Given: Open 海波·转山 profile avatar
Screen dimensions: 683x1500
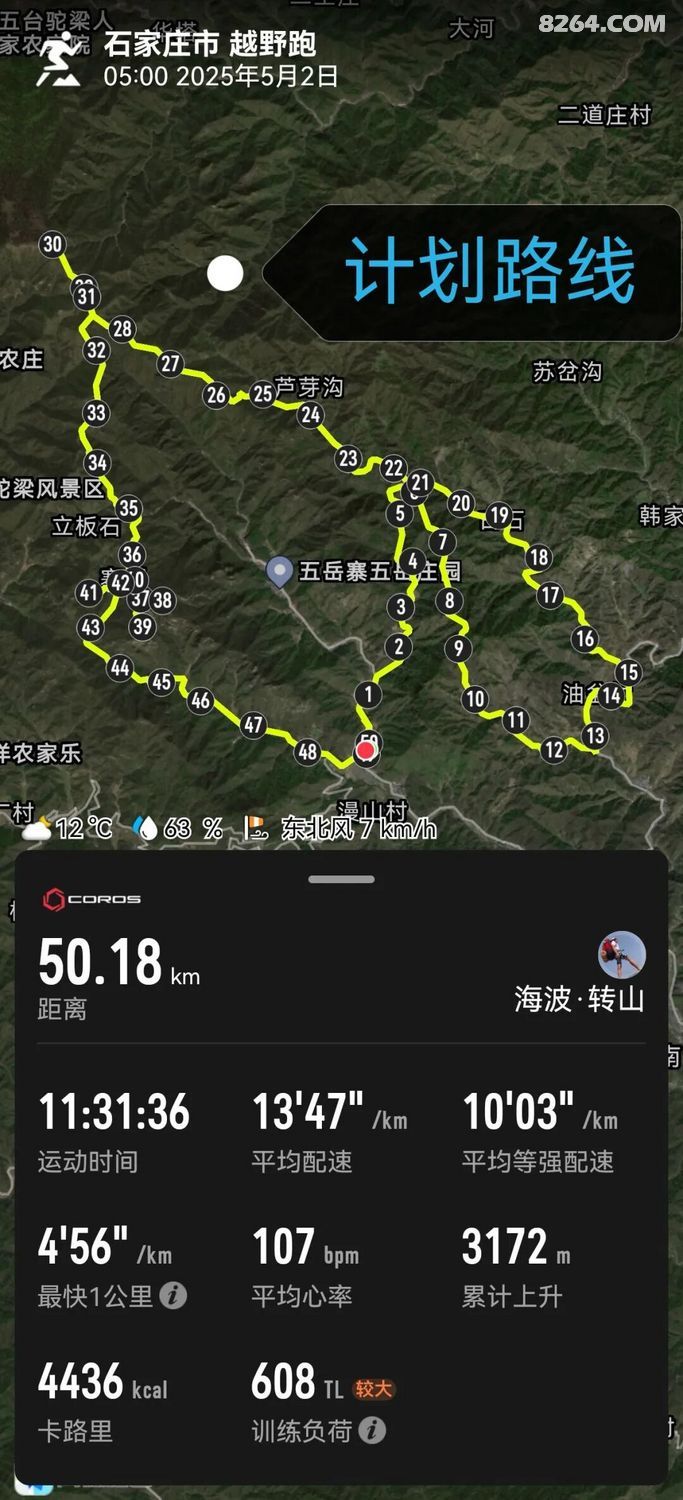Looking at the screenshot, I should click(x=621, y=956).
